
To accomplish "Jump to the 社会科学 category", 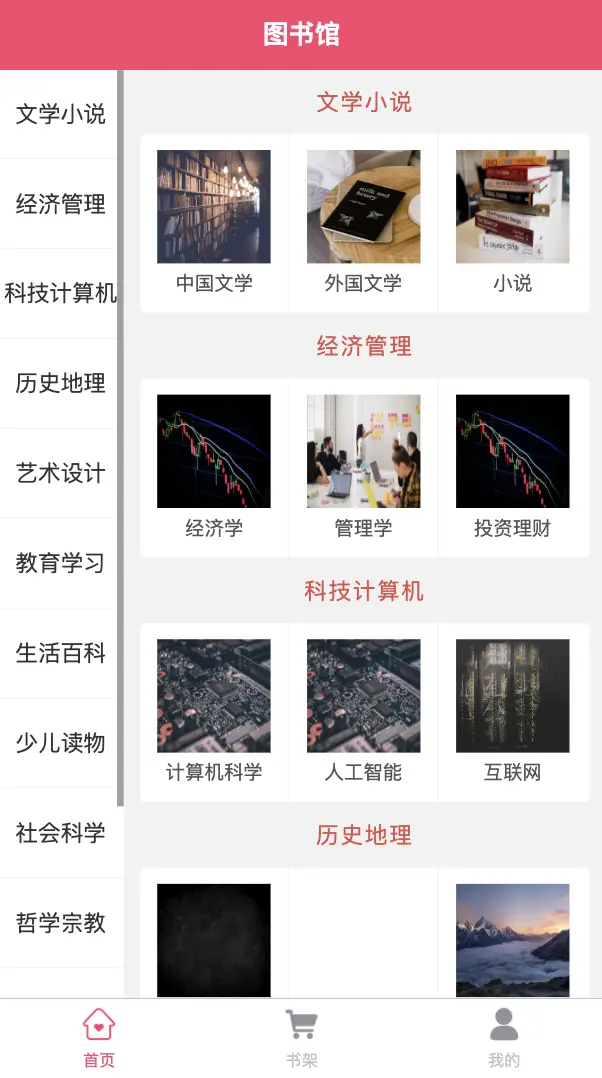I will tap(61, 833).
